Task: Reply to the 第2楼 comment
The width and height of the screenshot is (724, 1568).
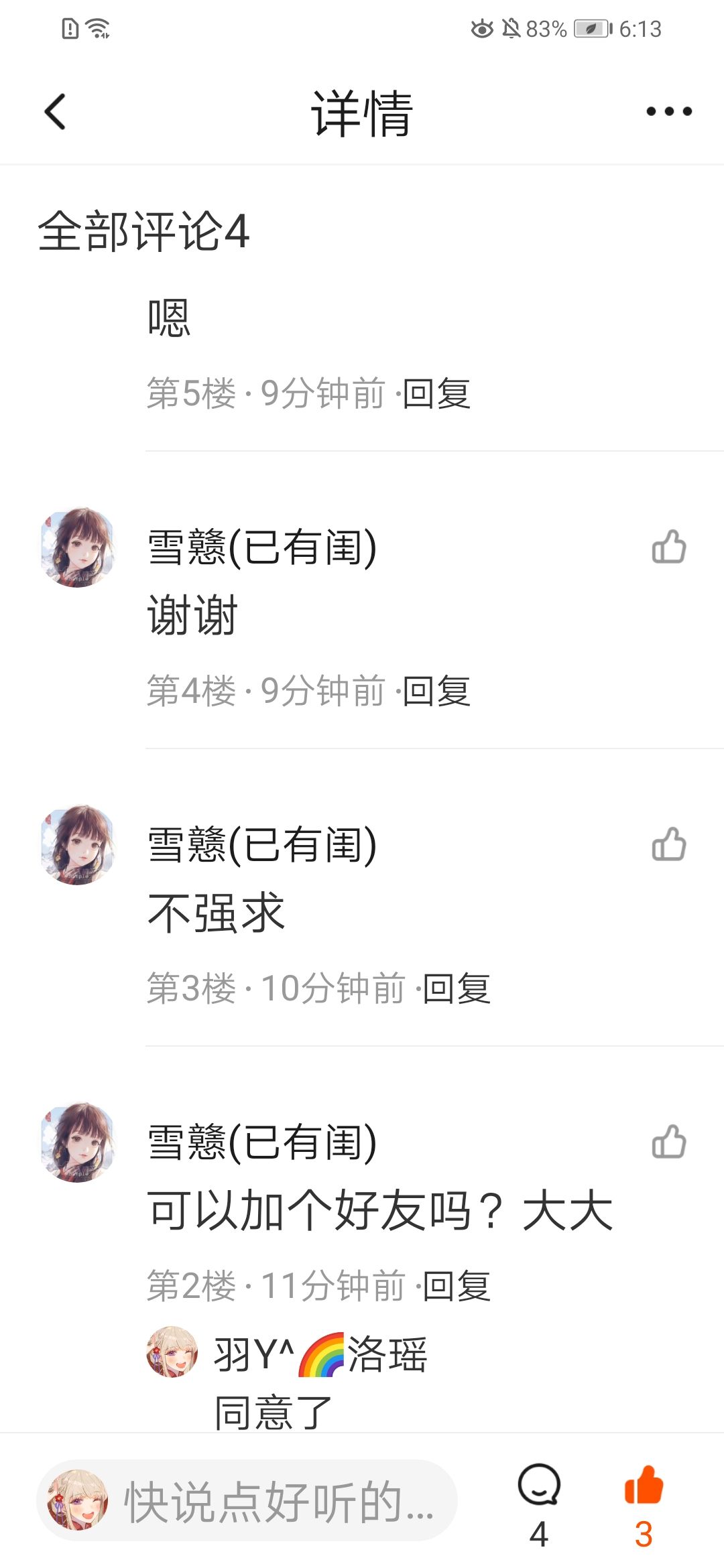Action: 457,1286
